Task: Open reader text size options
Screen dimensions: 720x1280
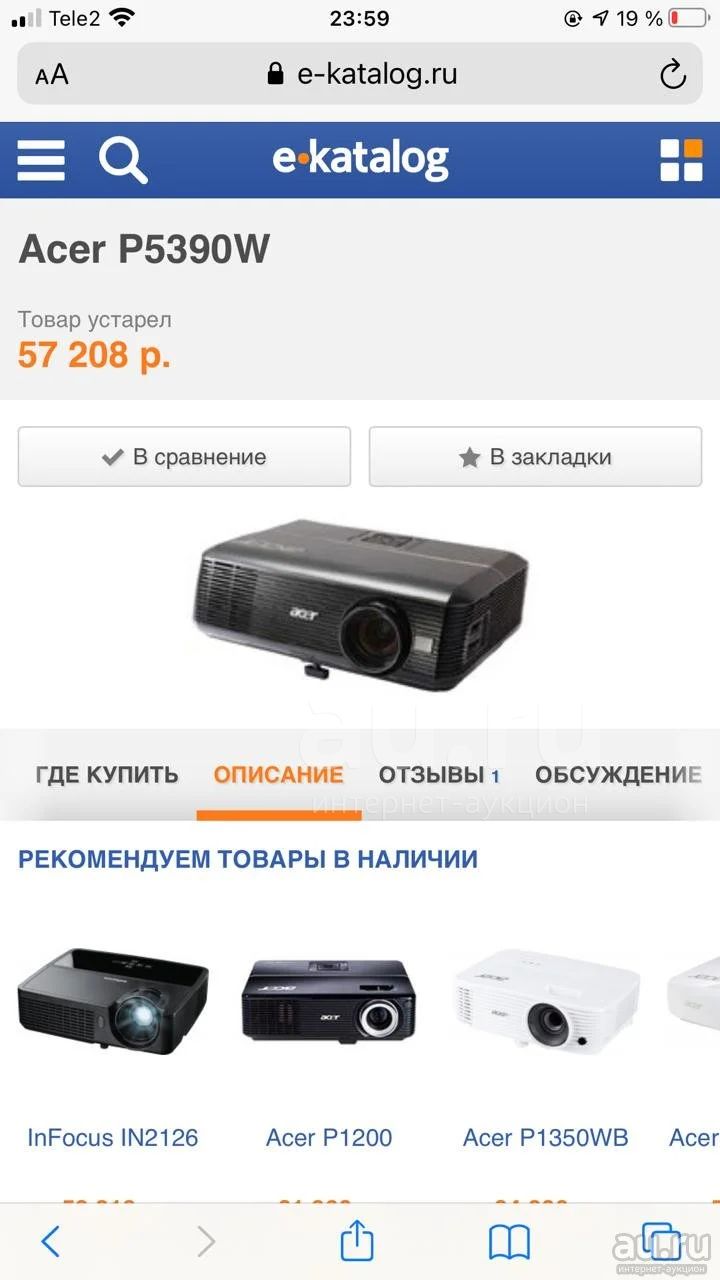Action: (x=52, y=75)
